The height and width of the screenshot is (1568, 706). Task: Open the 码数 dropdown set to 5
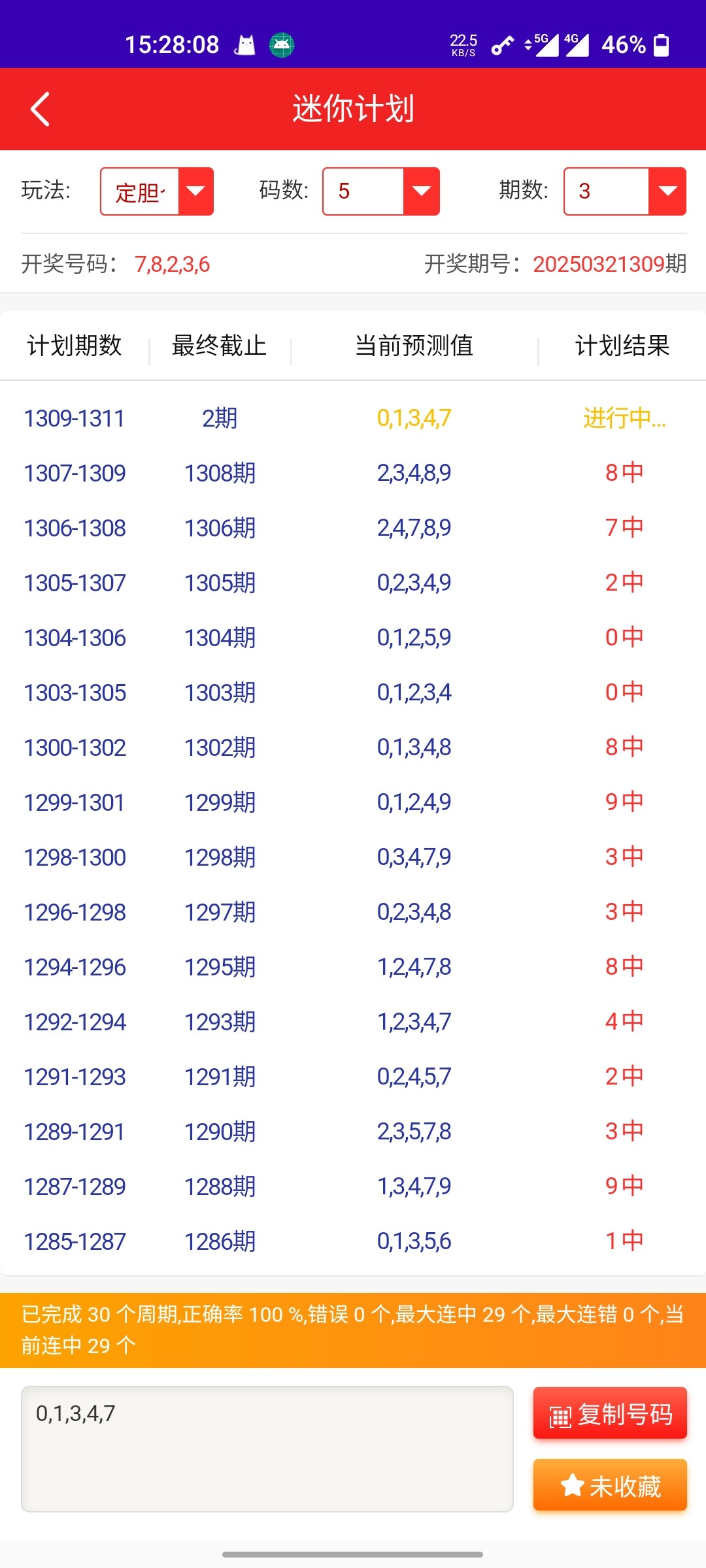click(381, 191)
